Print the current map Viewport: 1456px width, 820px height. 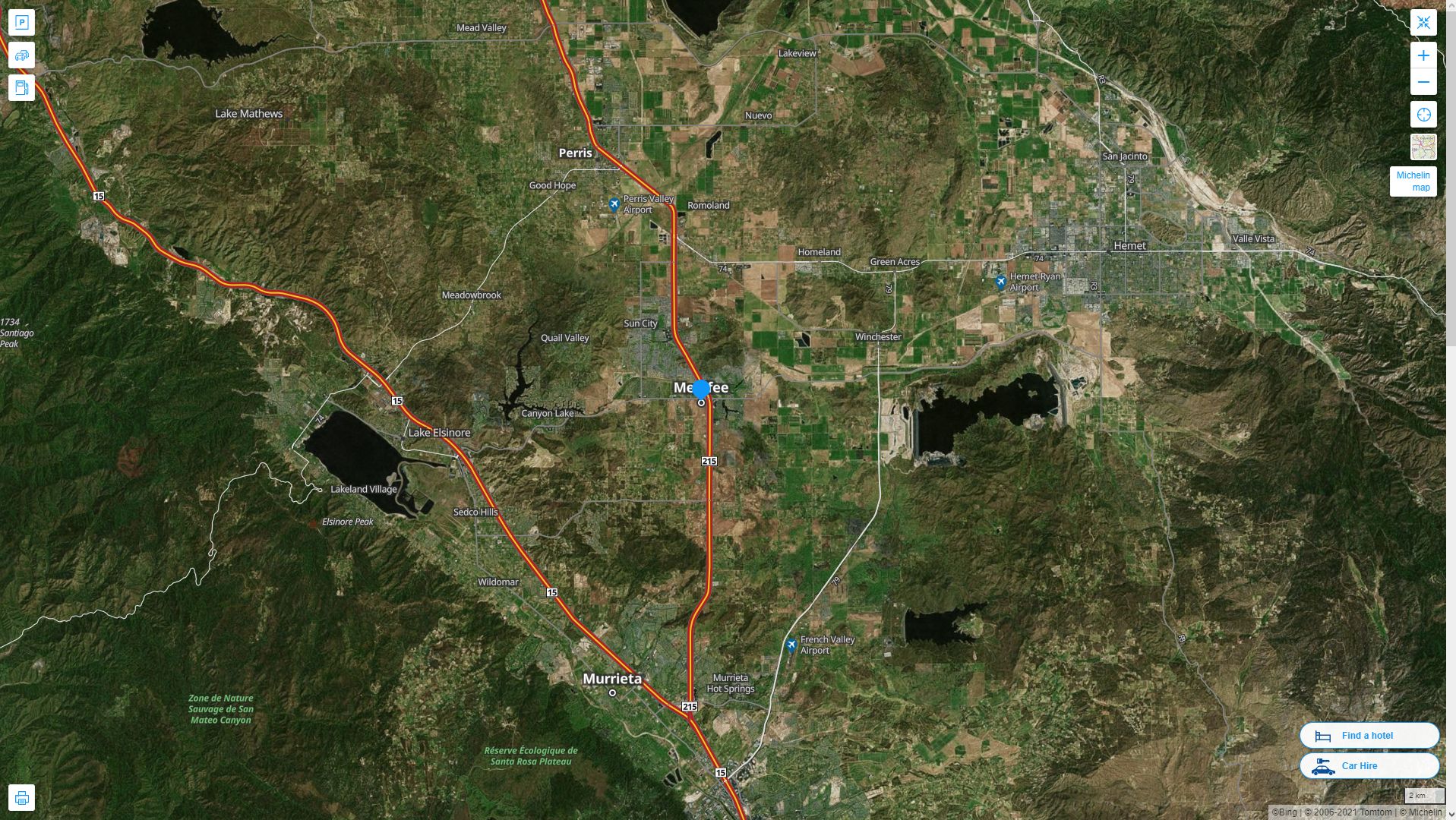(21, 798)
